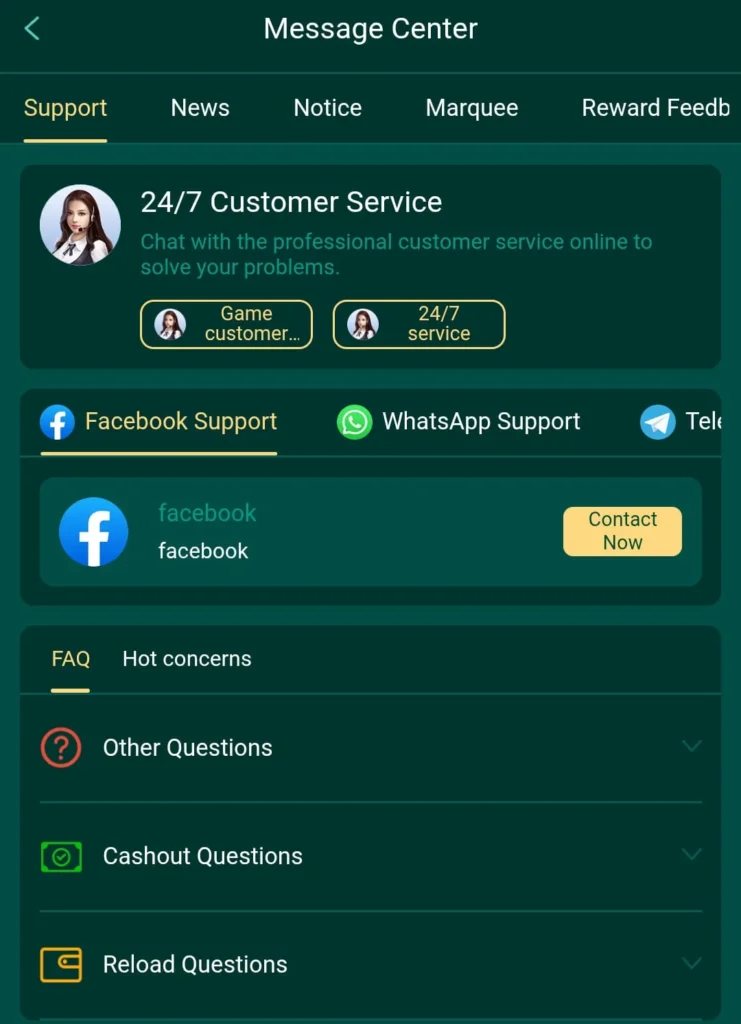Switch to the Notice tab
The width and height of the screenshot is (741, 1024).
tap(327, 108)
